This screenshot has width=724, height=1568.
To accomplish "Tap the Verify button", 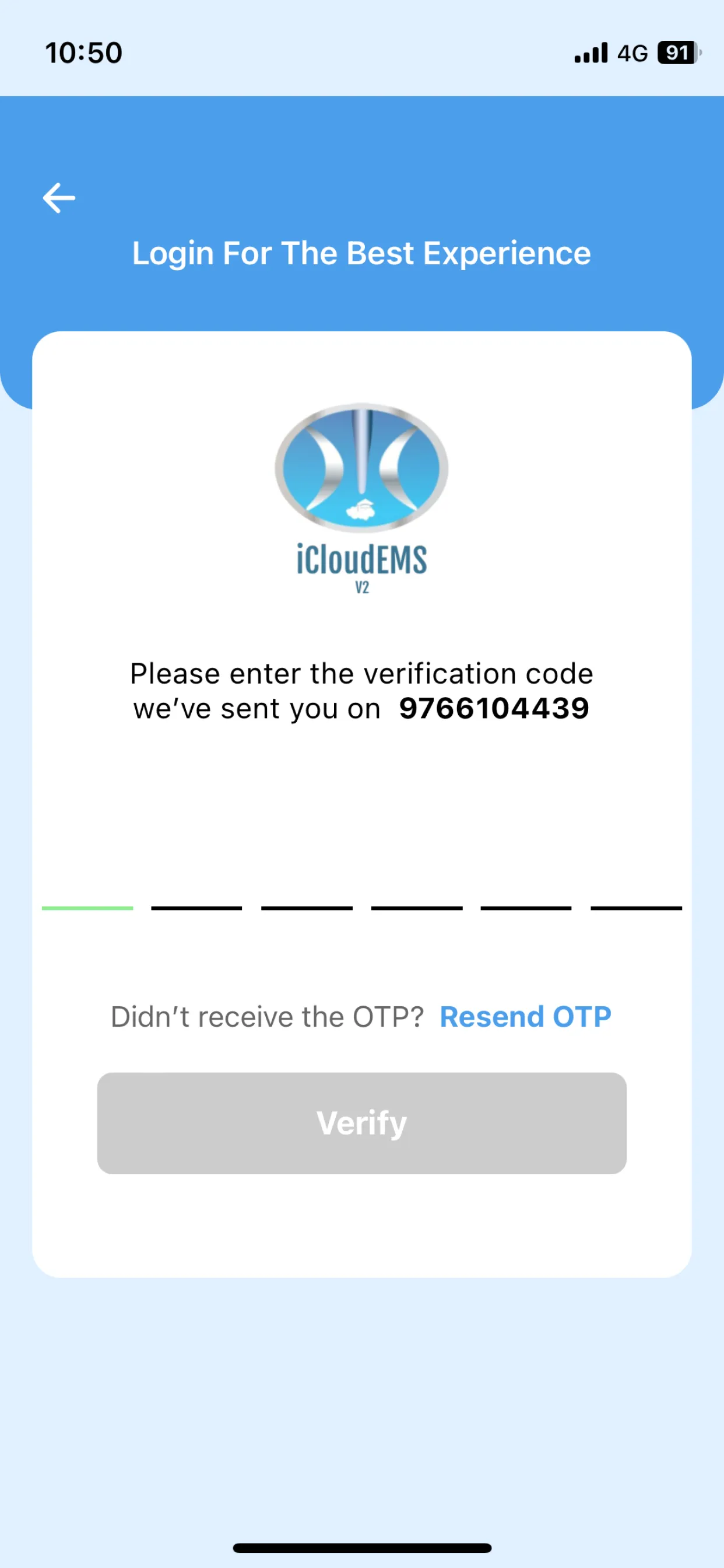I will (361, 1123).
